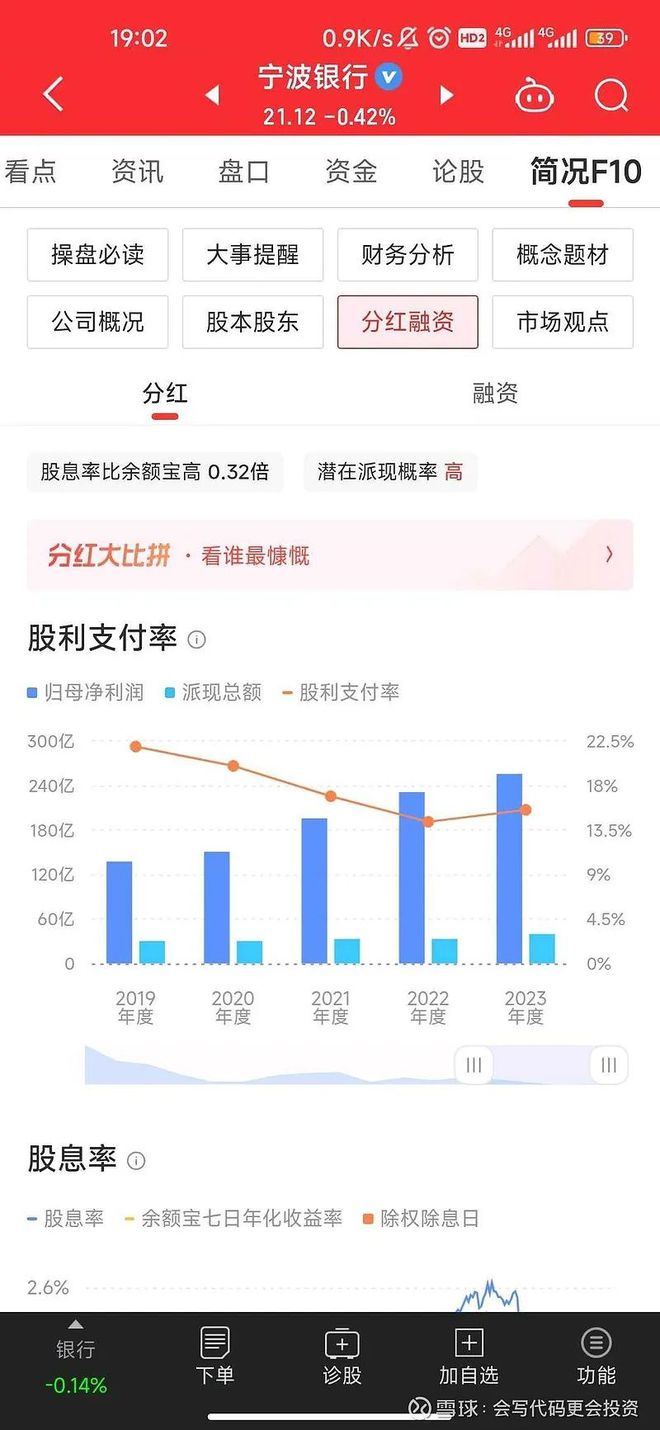660x1430 pixels.
Task: Switch to the 资金 tab
Action: (x=351, y=172)
